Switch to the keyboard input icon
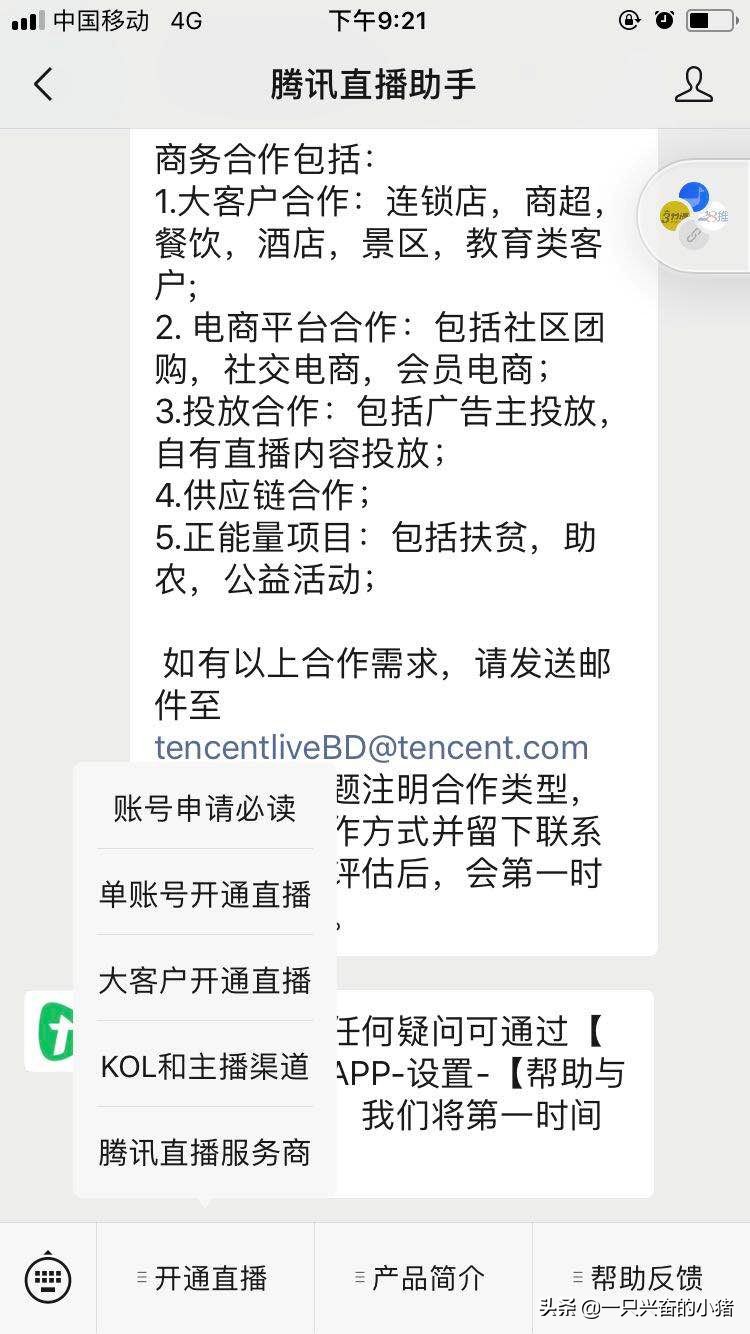 (47, 1277)
